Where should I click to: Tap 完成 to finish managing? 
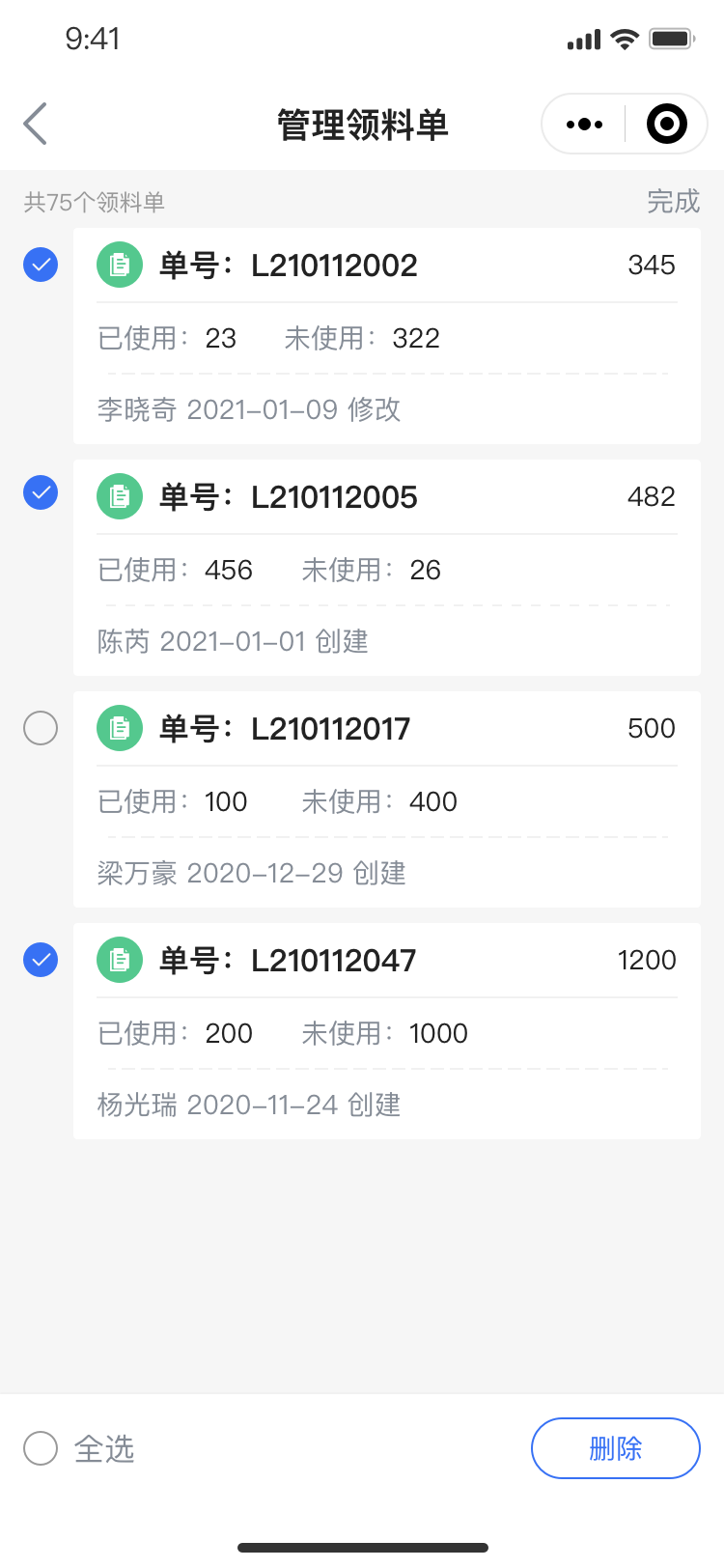coord(673,201)
